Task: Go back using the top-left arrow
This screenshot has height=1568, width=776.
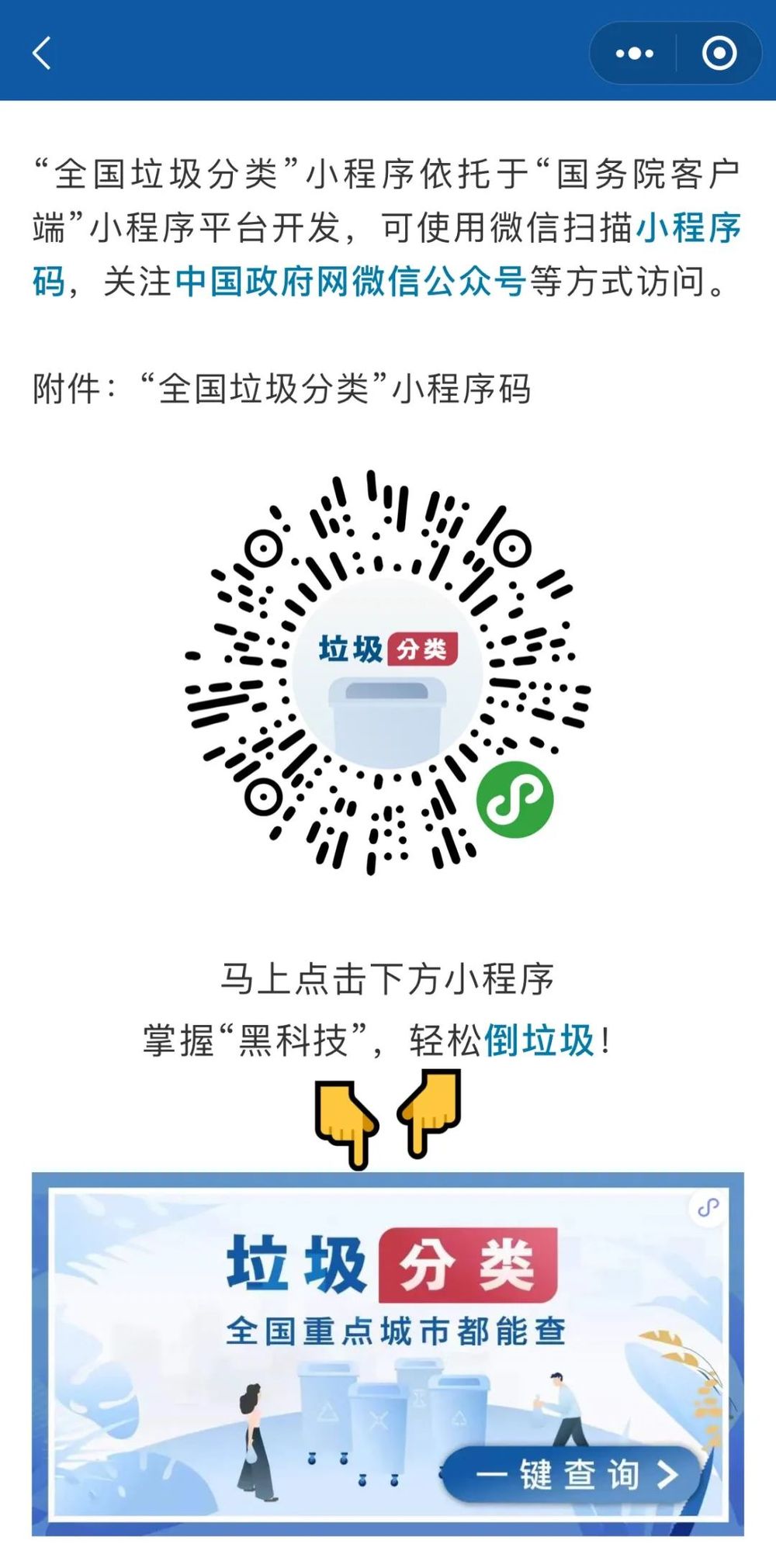Action: coord(42,54)
